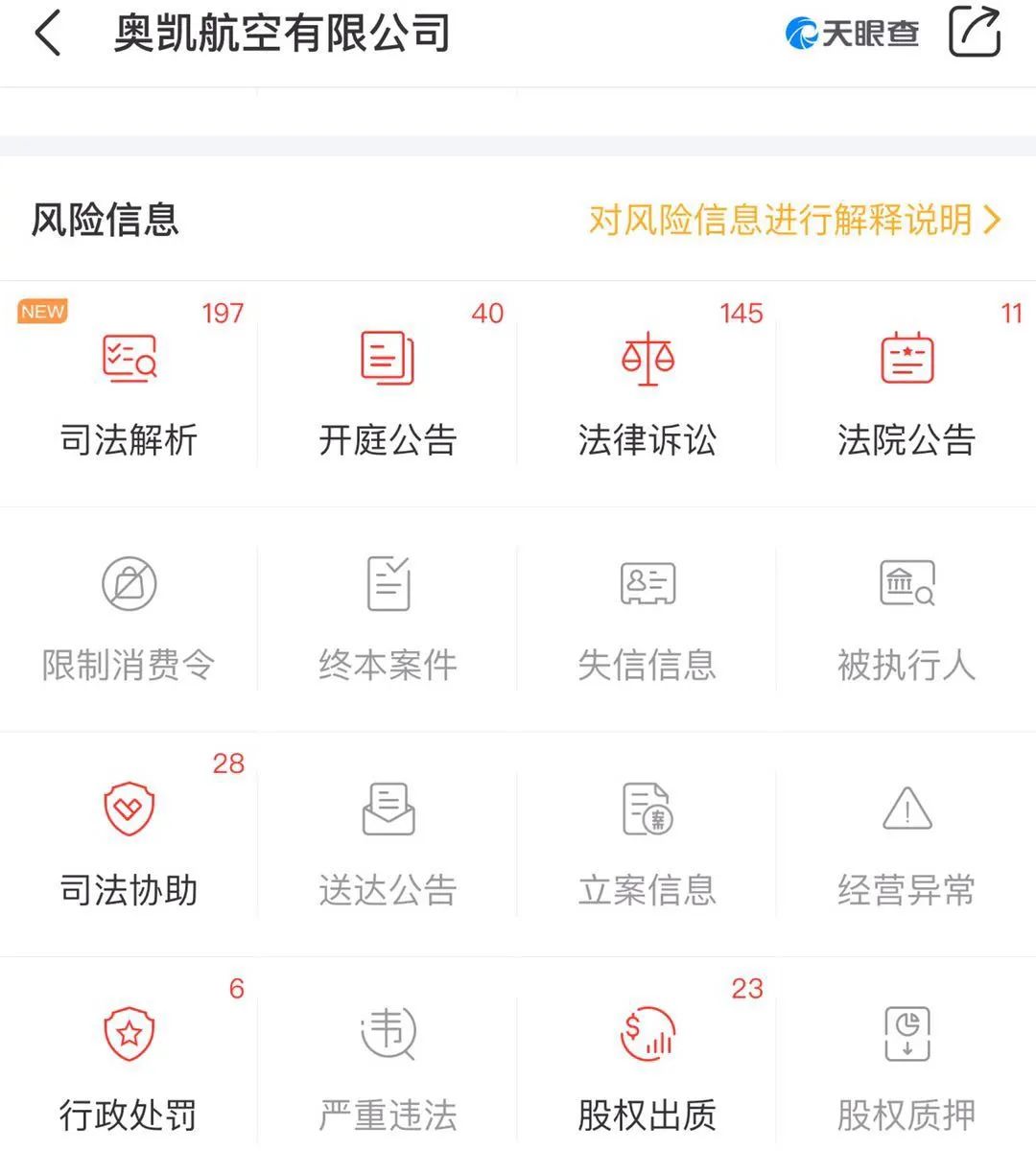Tap 失信信息 tile
This screenshot has width=1036, height=1174.
[647, 619]
